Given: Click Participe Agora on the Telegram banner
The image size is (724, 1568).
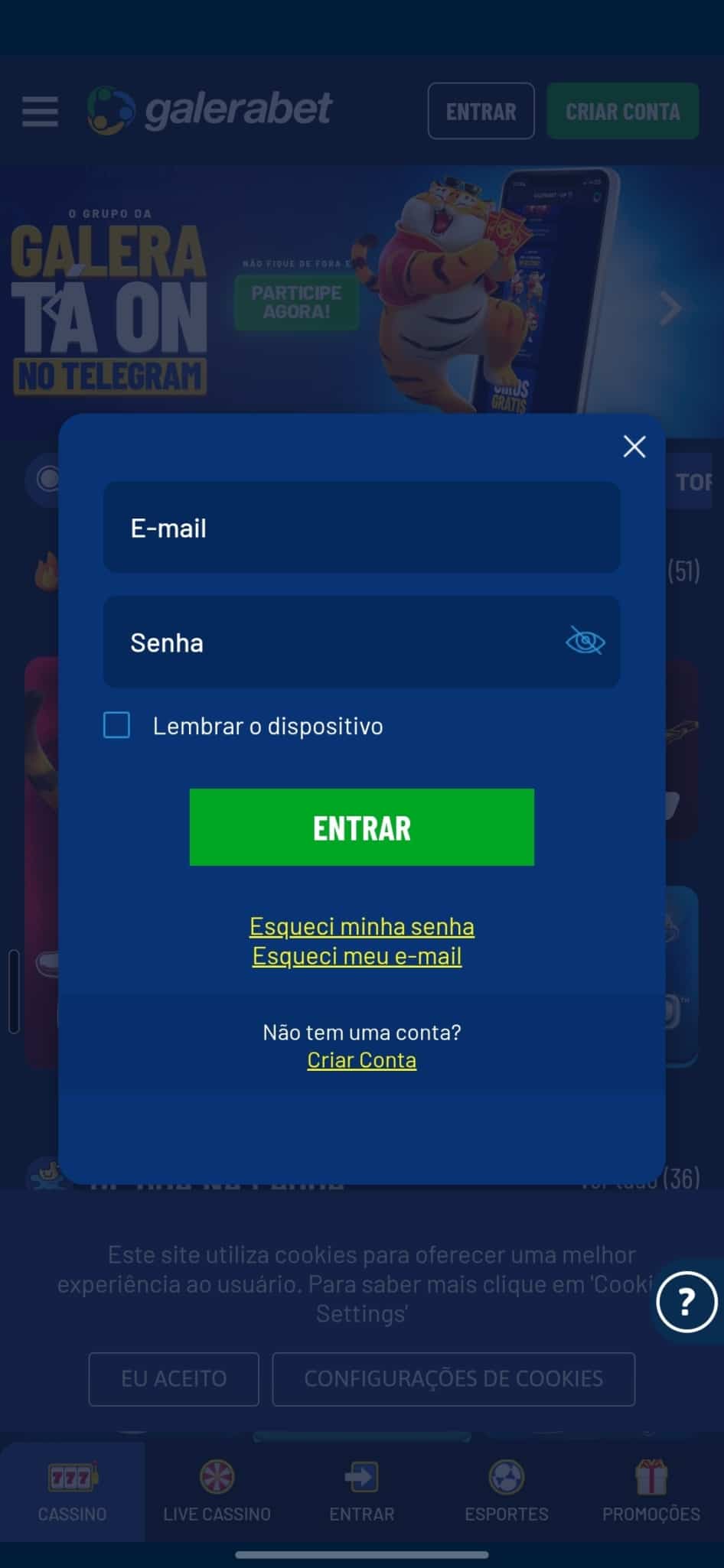Looking at the screenshot, I should (x=295, y=300).
